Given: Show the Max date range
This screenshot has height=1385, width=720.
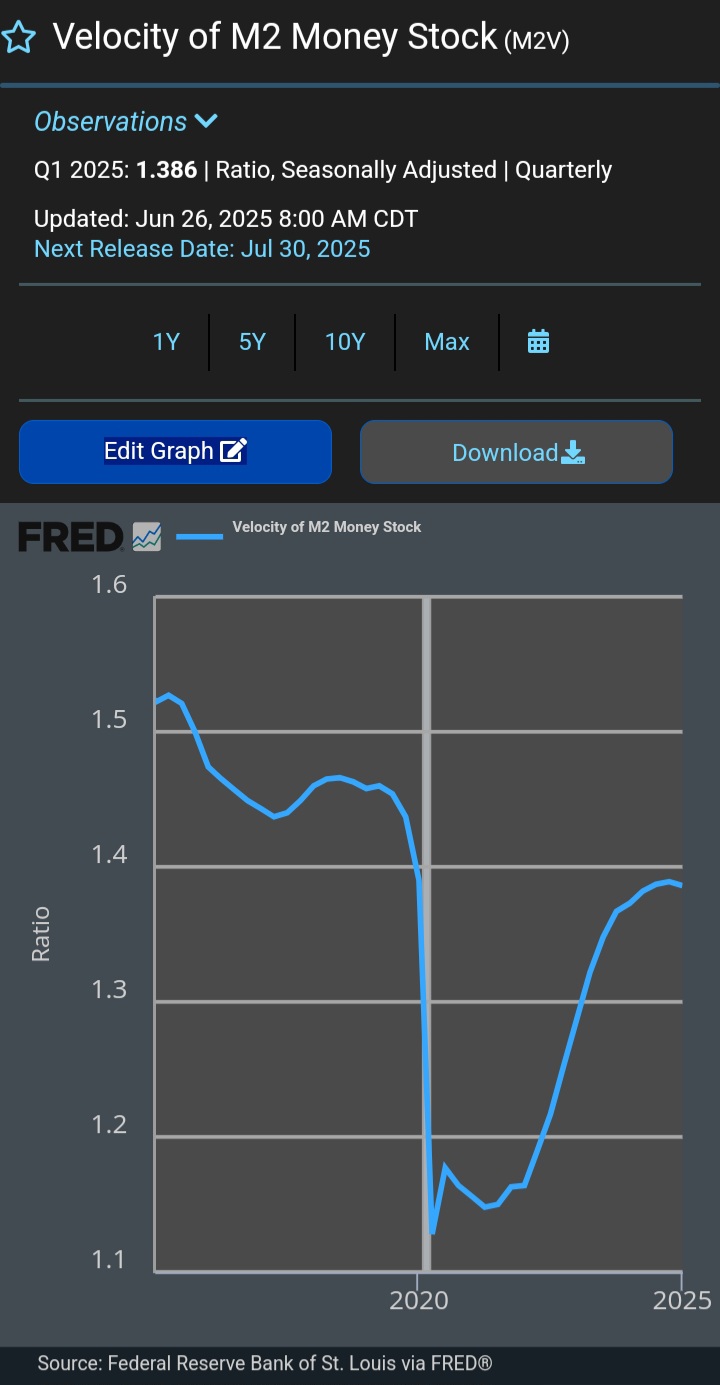Looking at the screenshot, I should pyautogui.click(x=447, y=342).
